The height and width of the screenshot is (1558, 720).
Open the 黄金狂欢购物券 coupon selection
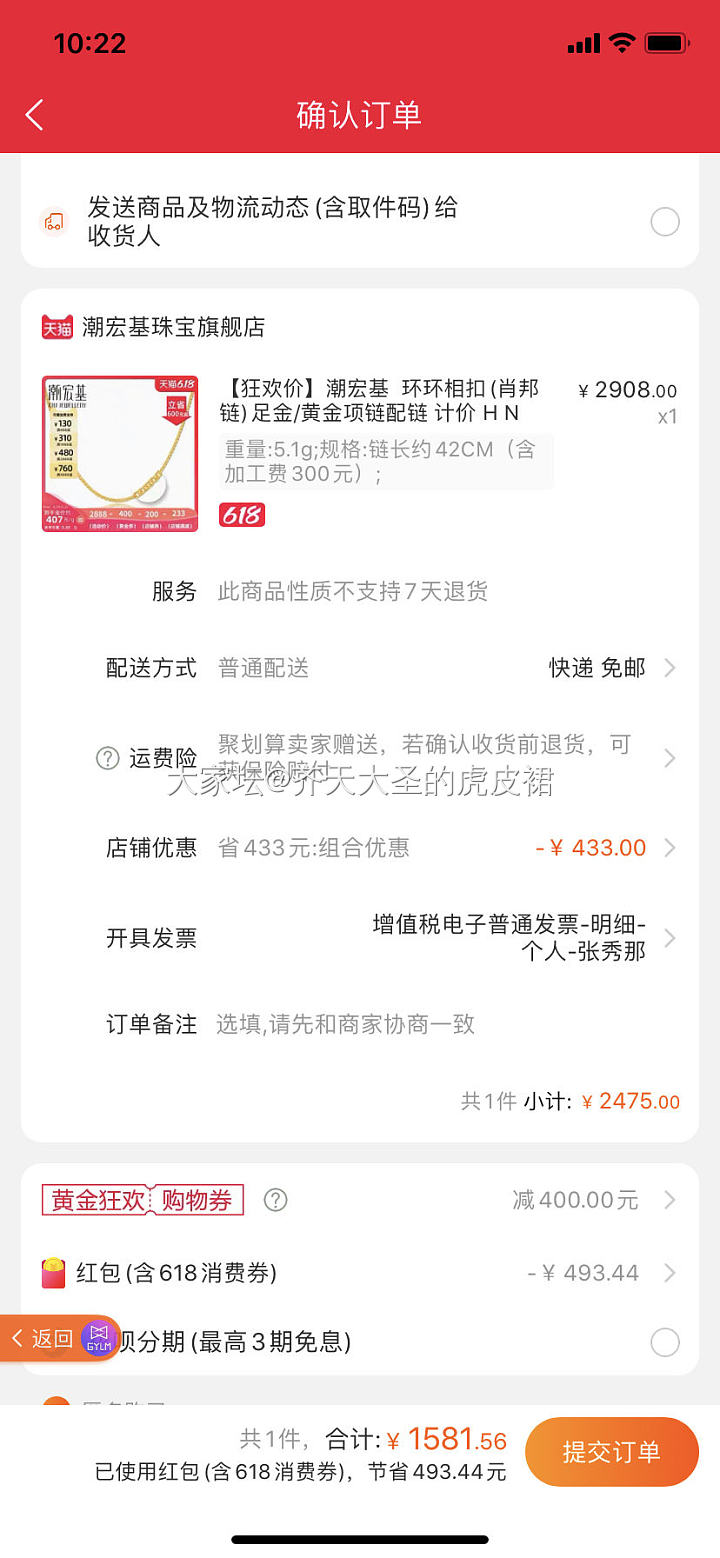tap(669, 1200)
